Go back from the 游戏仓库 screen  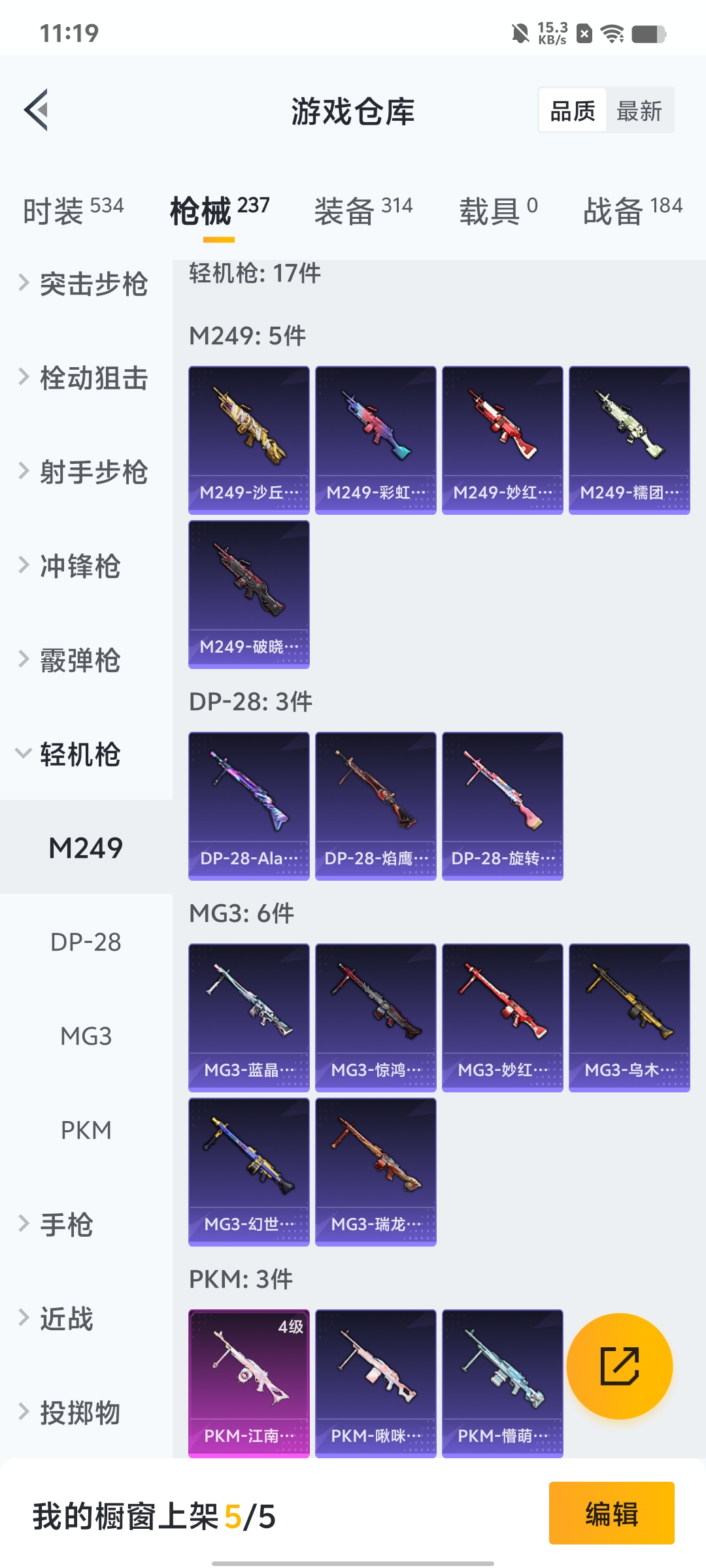[37, 110]
